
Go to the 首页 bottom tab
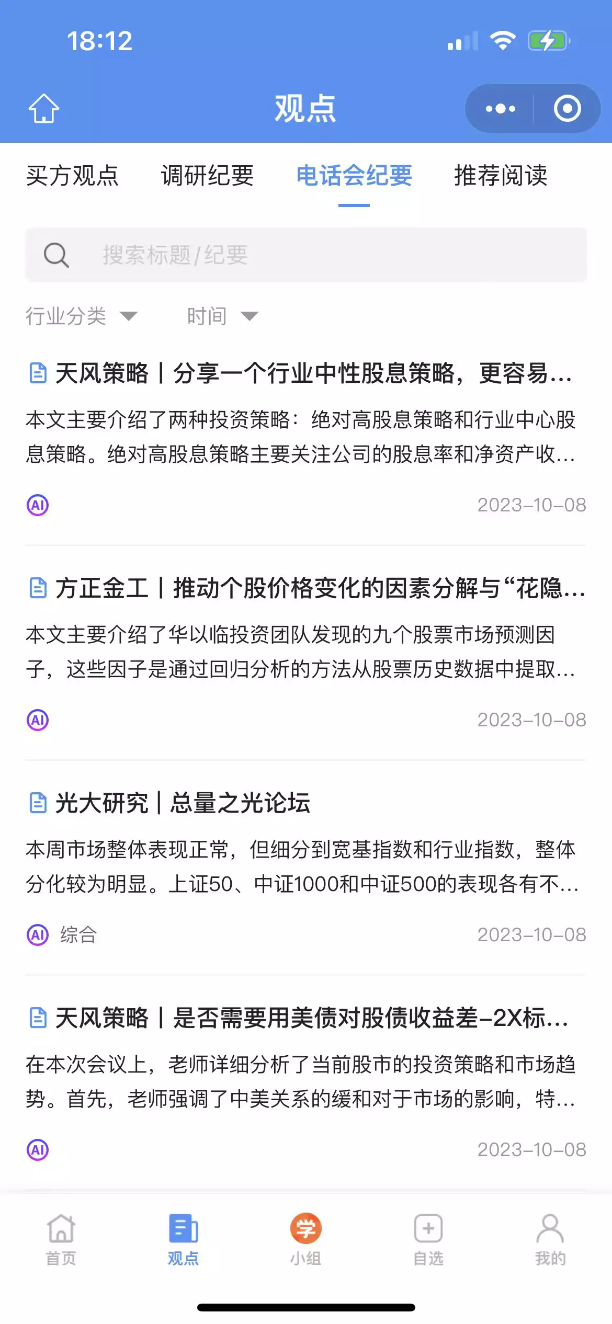pos(61,1240)
